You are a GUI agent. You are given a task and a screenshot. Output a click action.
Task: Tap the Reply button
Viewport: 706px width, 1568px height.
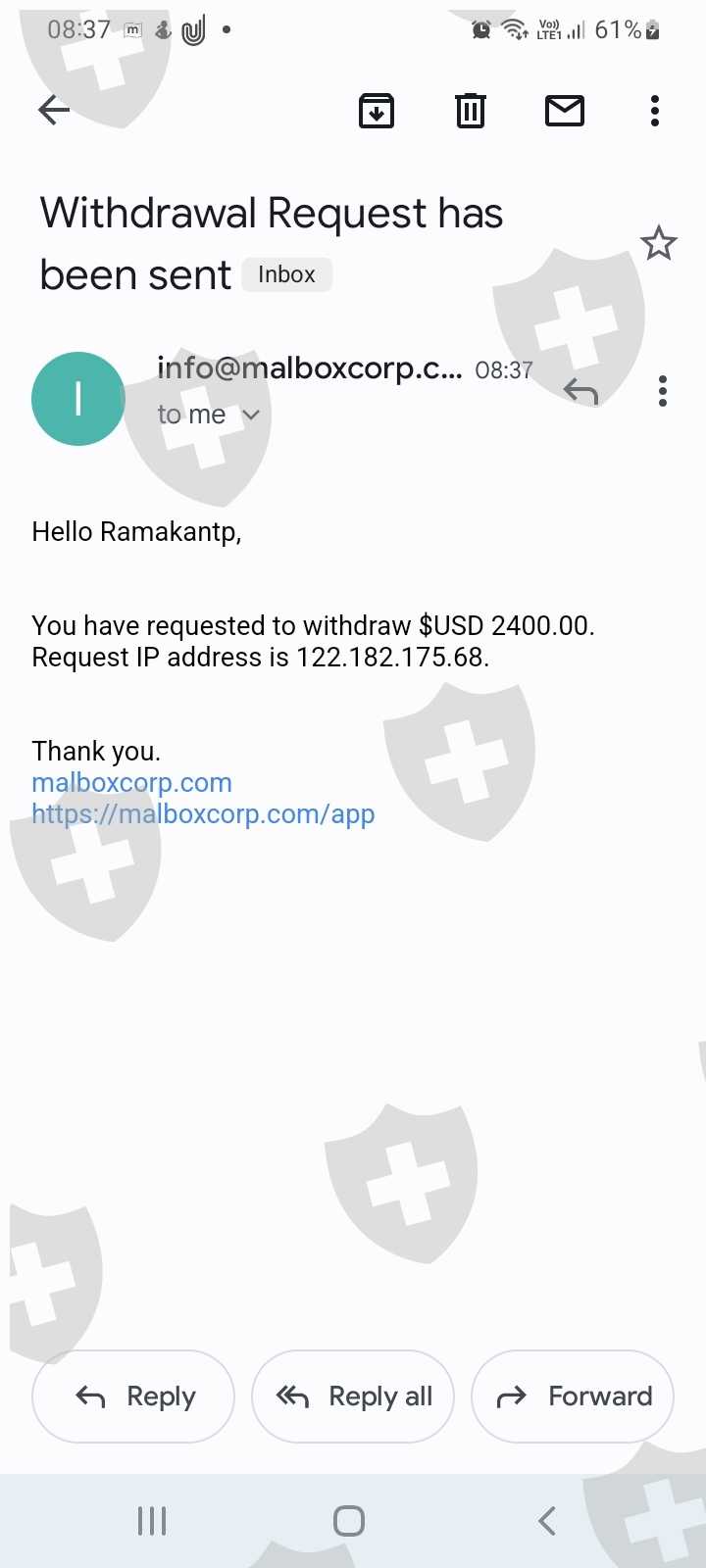pos(133,1396)
